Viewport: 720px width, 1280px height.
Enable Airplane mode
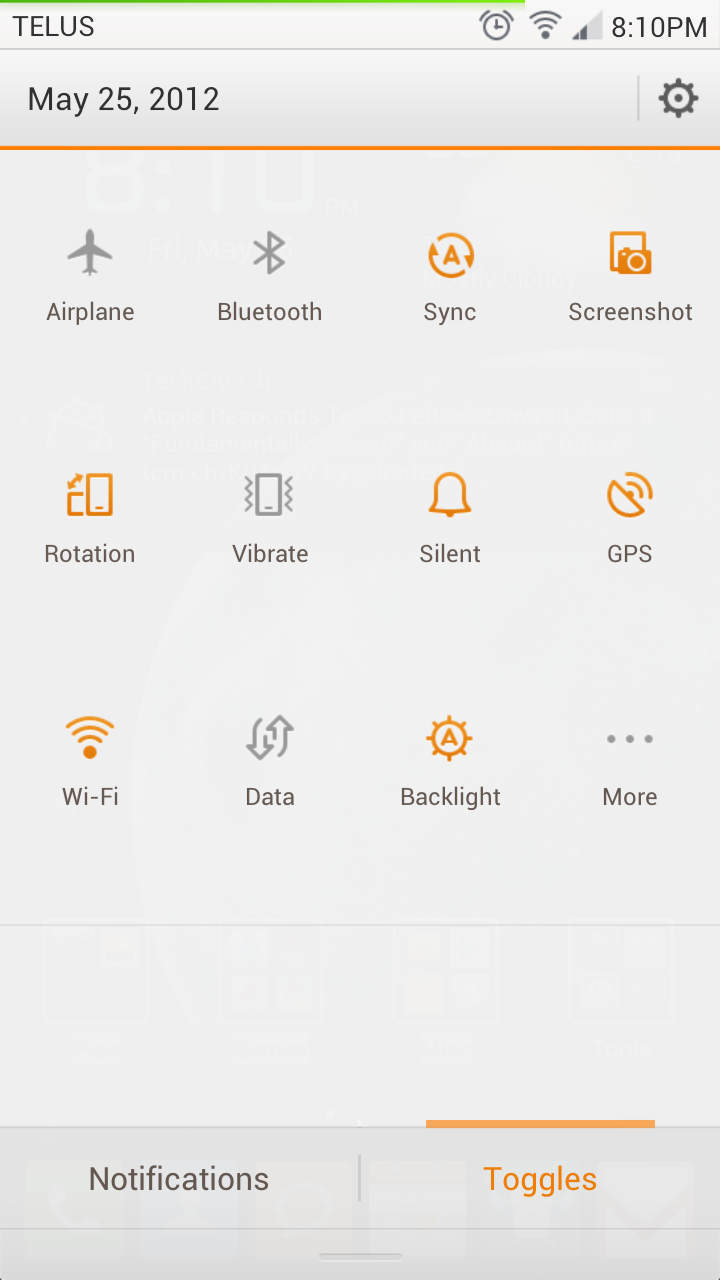(90, 277)
